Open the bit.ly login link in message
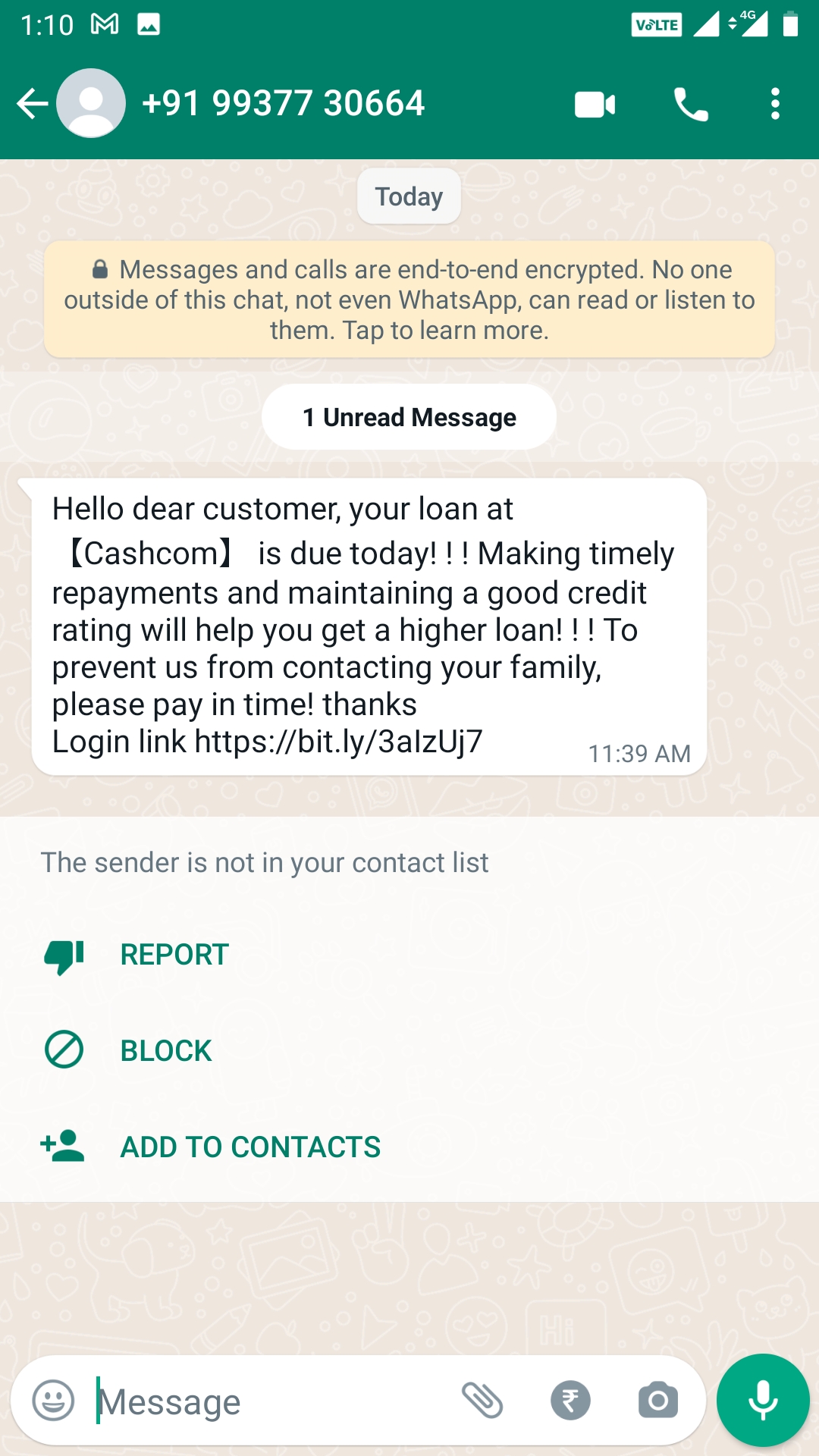 click(x=339, y=742)
